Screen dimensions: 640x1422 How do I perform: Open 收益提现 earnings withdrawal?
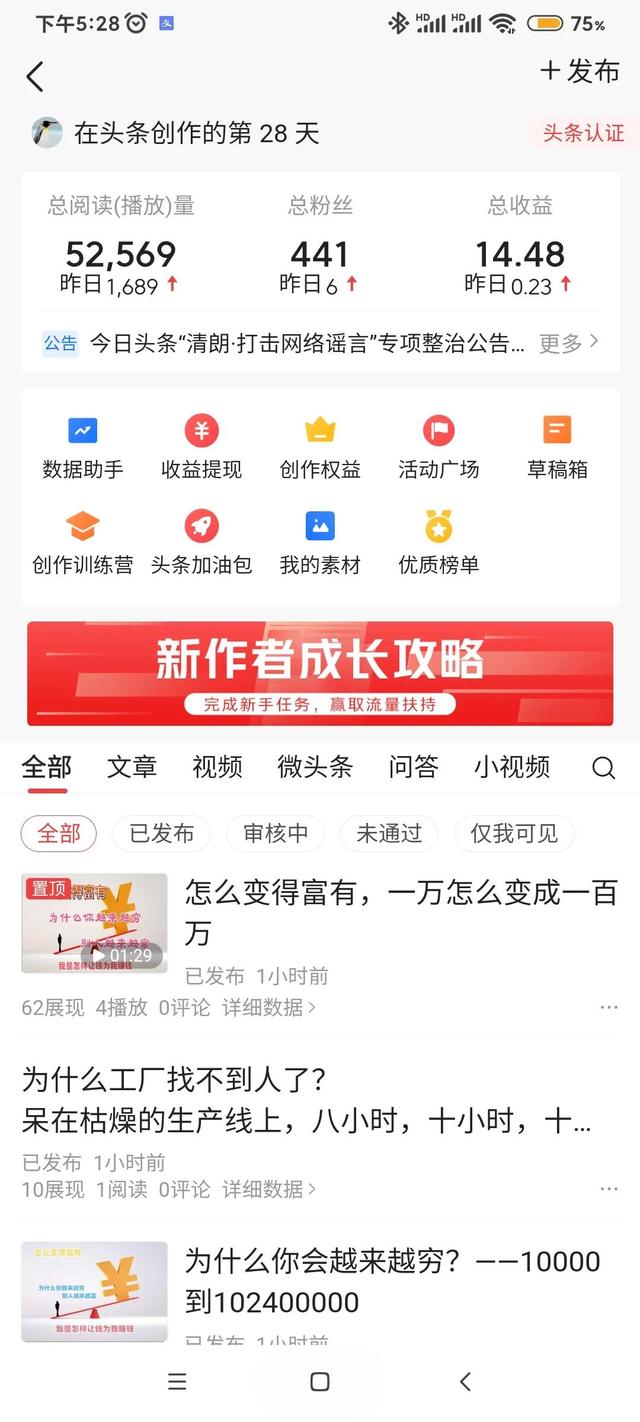point(201,448)
